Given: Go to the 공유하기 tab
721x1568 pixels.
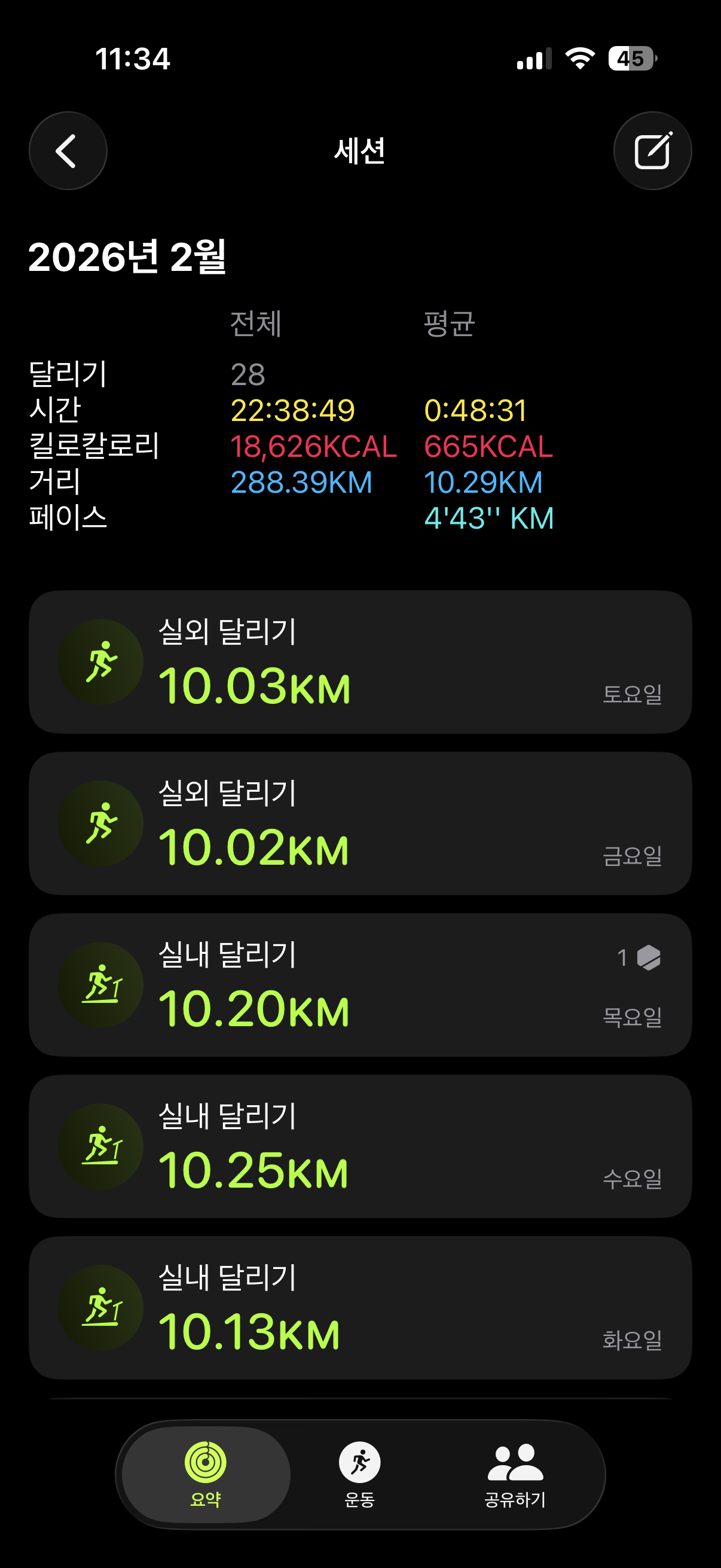Looking at the screenshot, I should (515, 1473).
